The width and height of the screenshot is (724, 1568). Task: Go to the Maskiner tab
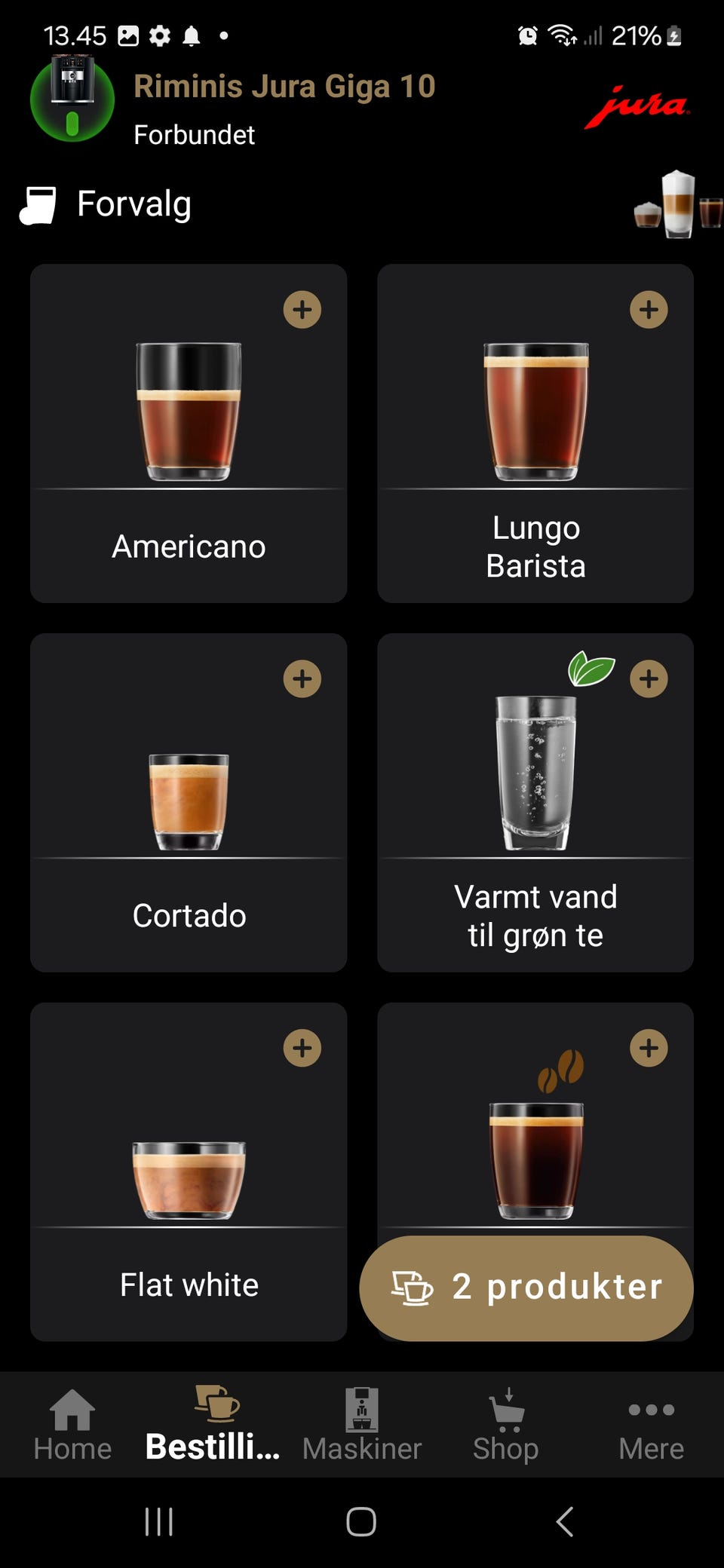[x=362, y=1425]
